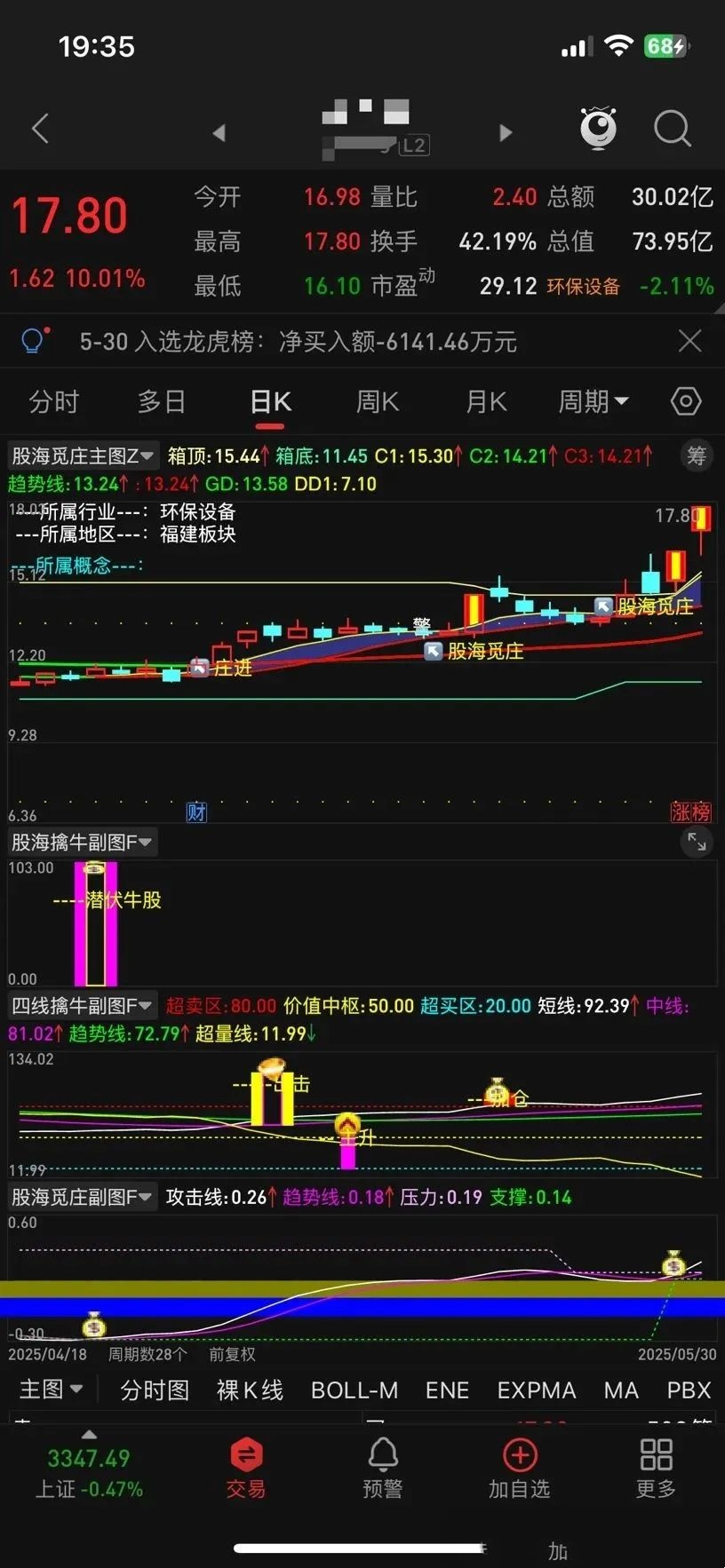Switch to the previous stock arrow

(219, 132)
